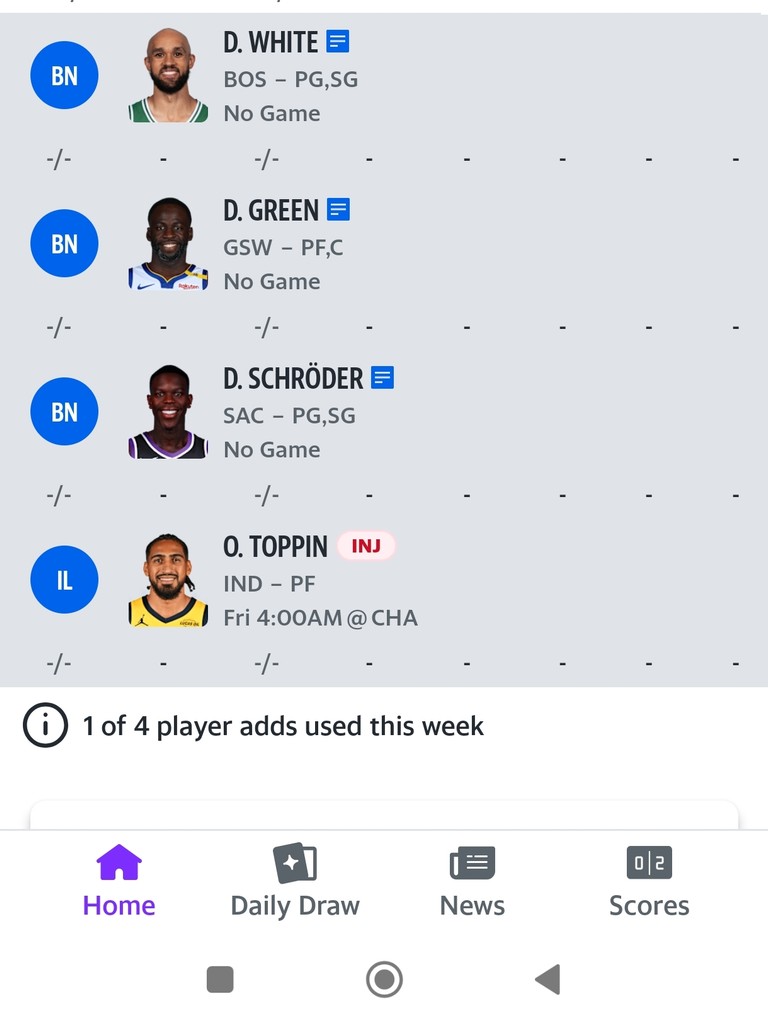Open D. Schröder's player profile
Image resolution: width=768 pixels, height=1024 pixels.
(x=292, y=379)
